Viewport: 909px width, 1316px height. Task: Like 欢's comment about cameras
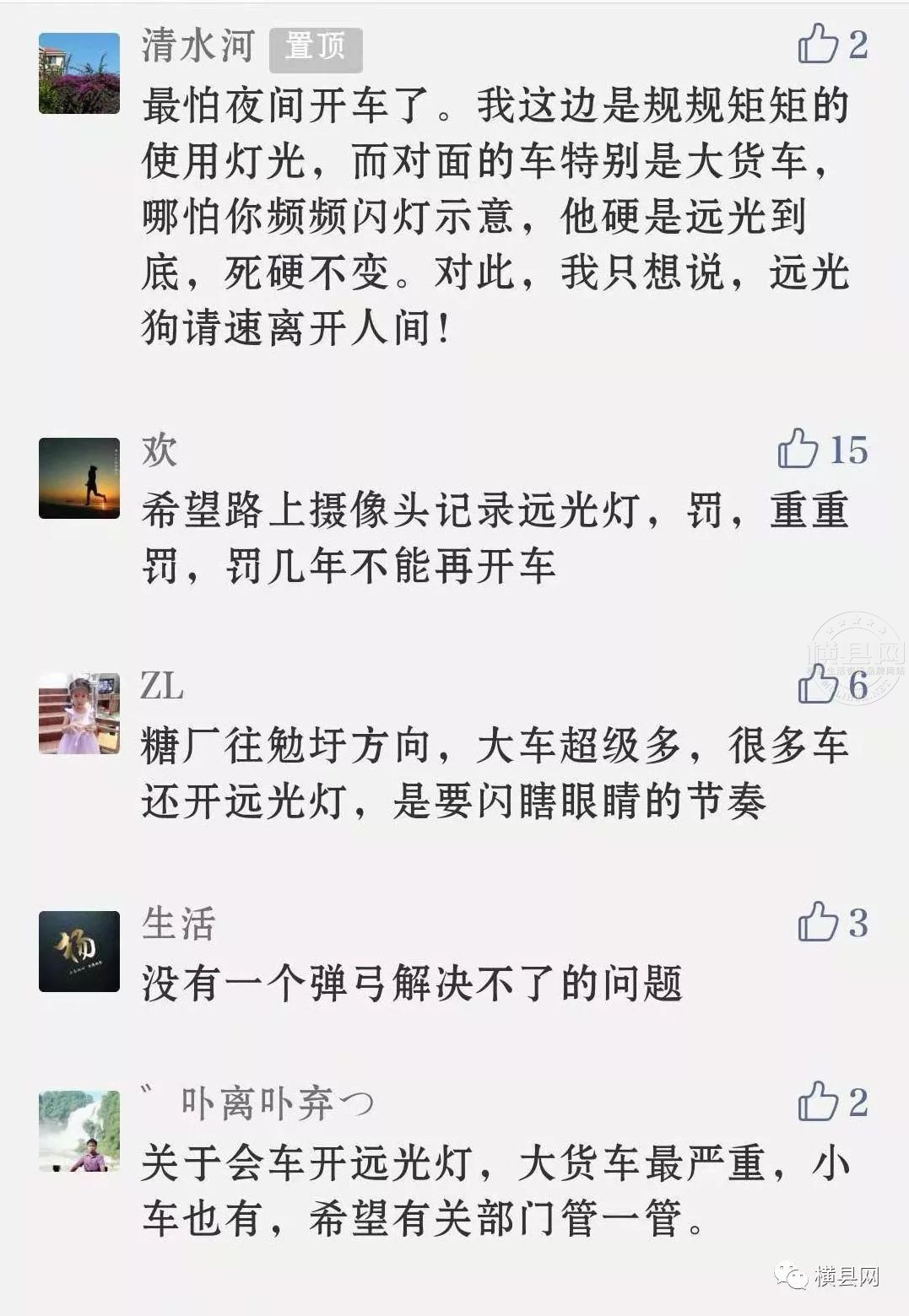798,449
